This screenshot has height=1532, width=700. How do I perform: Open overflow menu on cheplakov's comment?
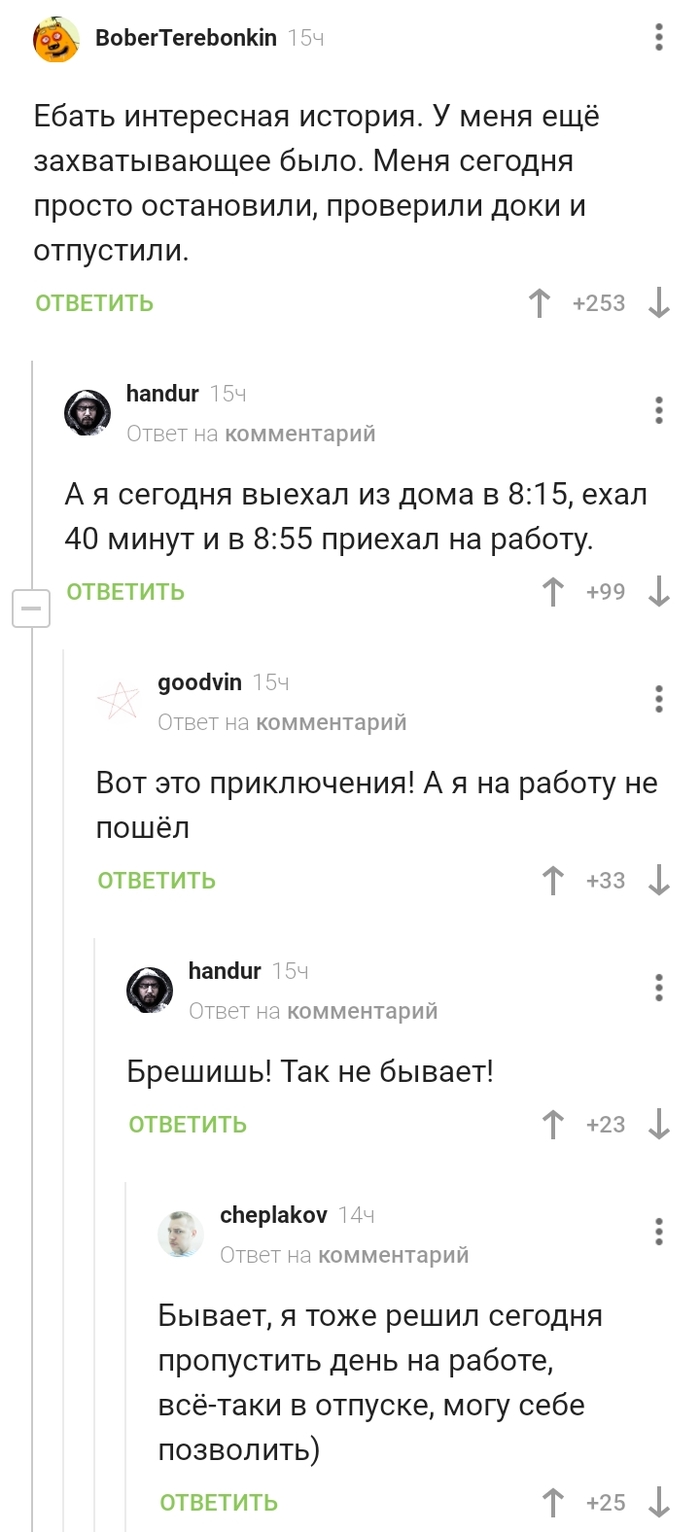[658, 1231]
